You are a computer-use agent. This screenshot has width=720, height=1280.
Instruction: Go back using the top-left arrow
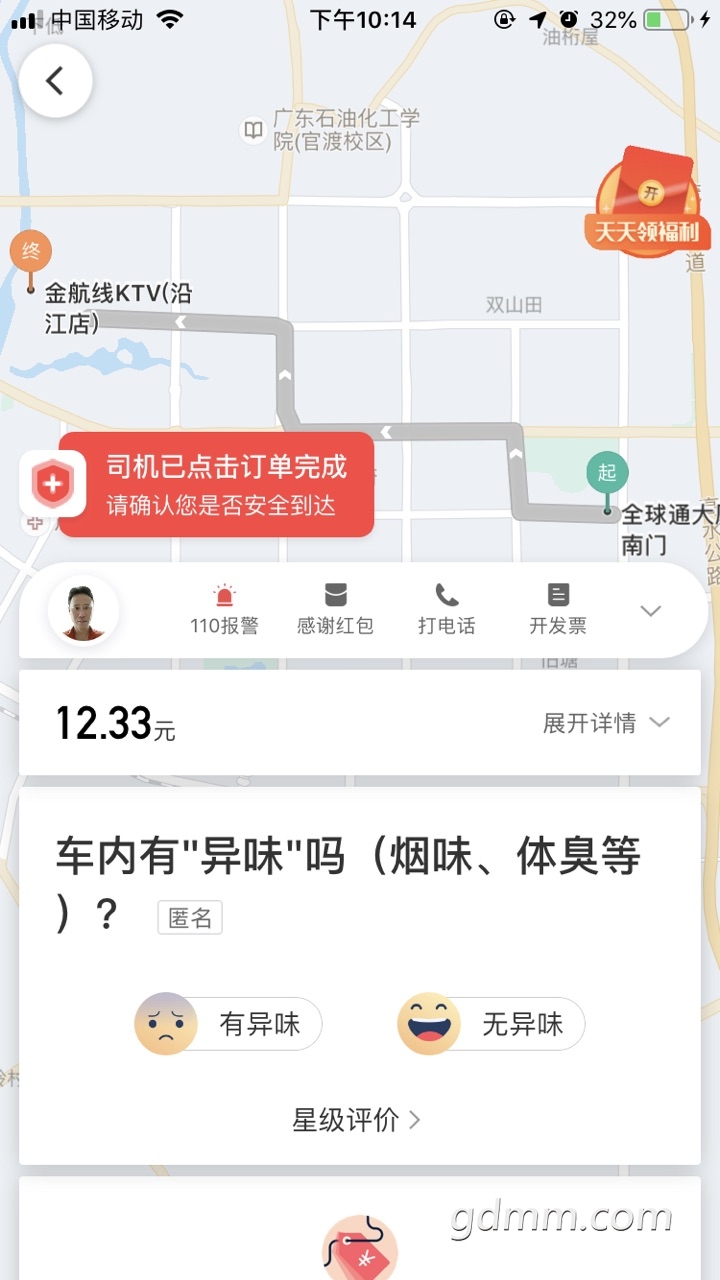pyautogui.click(x=55, y=81)
